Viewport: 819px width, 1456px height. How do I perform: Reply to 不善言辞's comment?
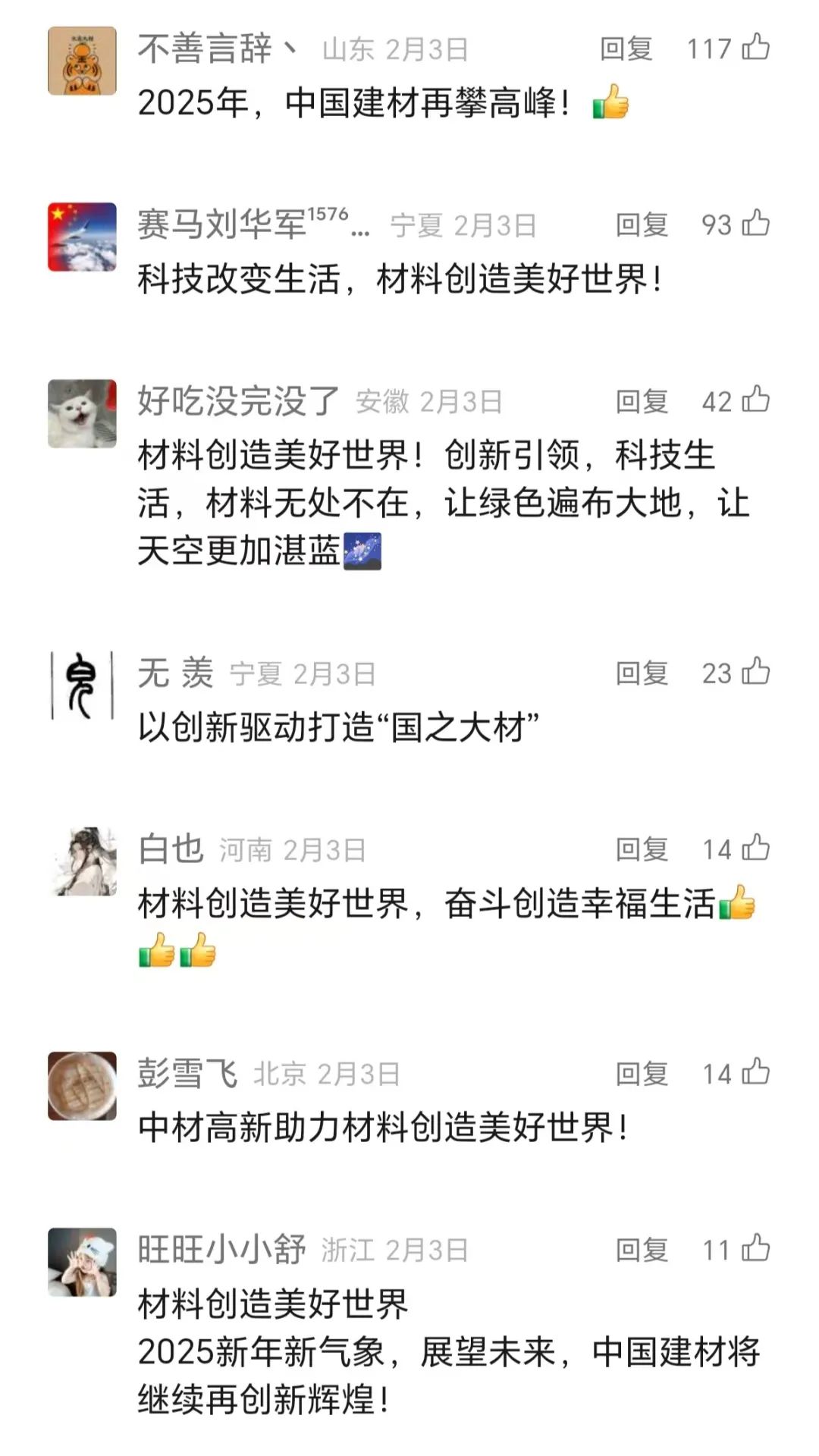tap(626, 49)
